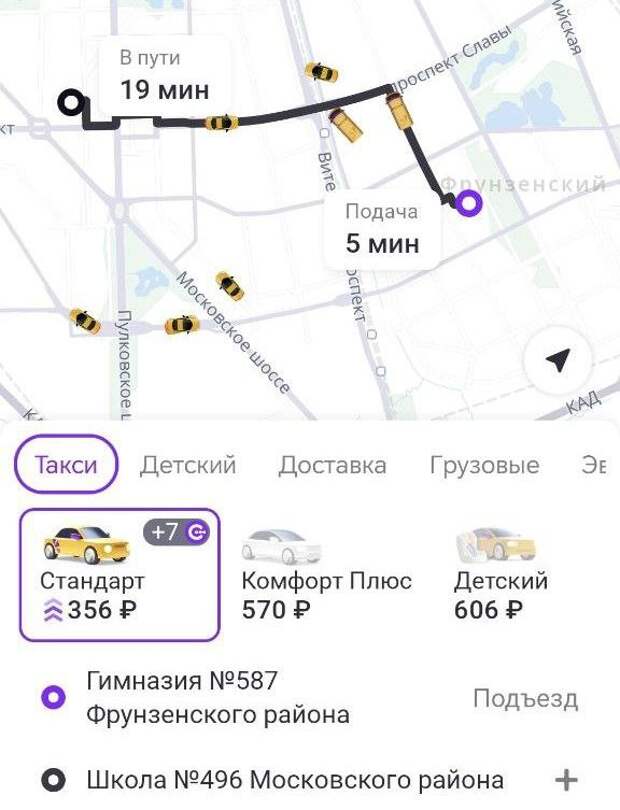
Task: Edit pickup address Гимназия №587
Action: [218, 698]
